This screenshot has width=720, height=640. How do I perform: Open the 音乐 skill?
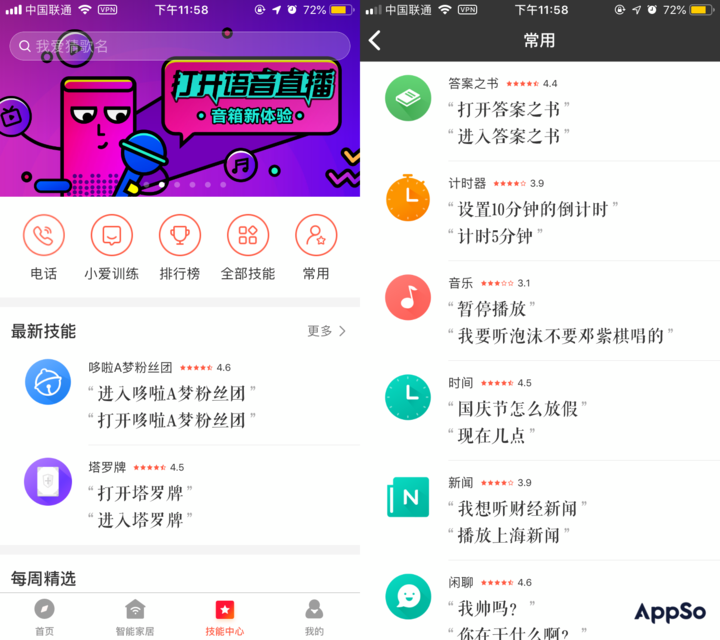540,310
